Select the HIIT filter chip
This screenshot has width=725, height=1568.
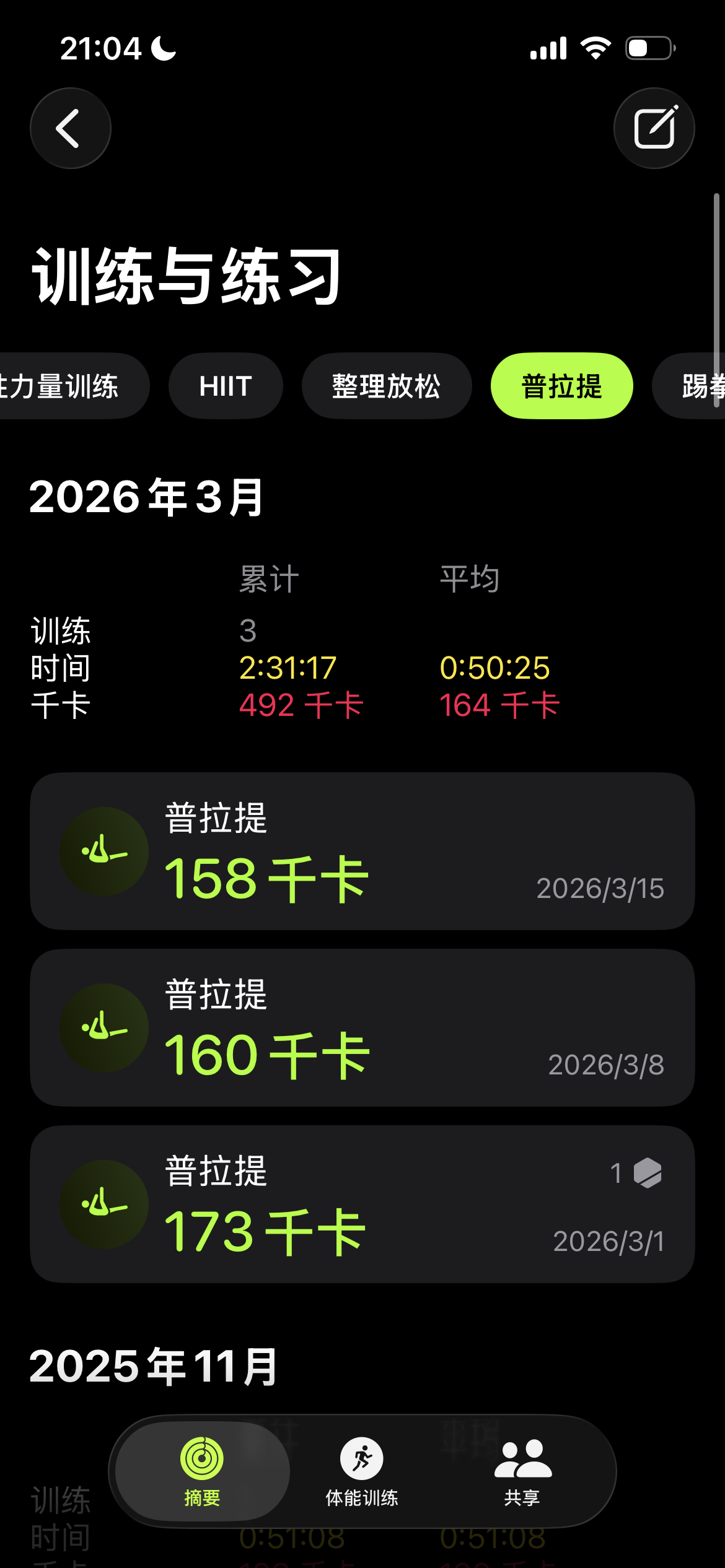[x=226, y=386]
